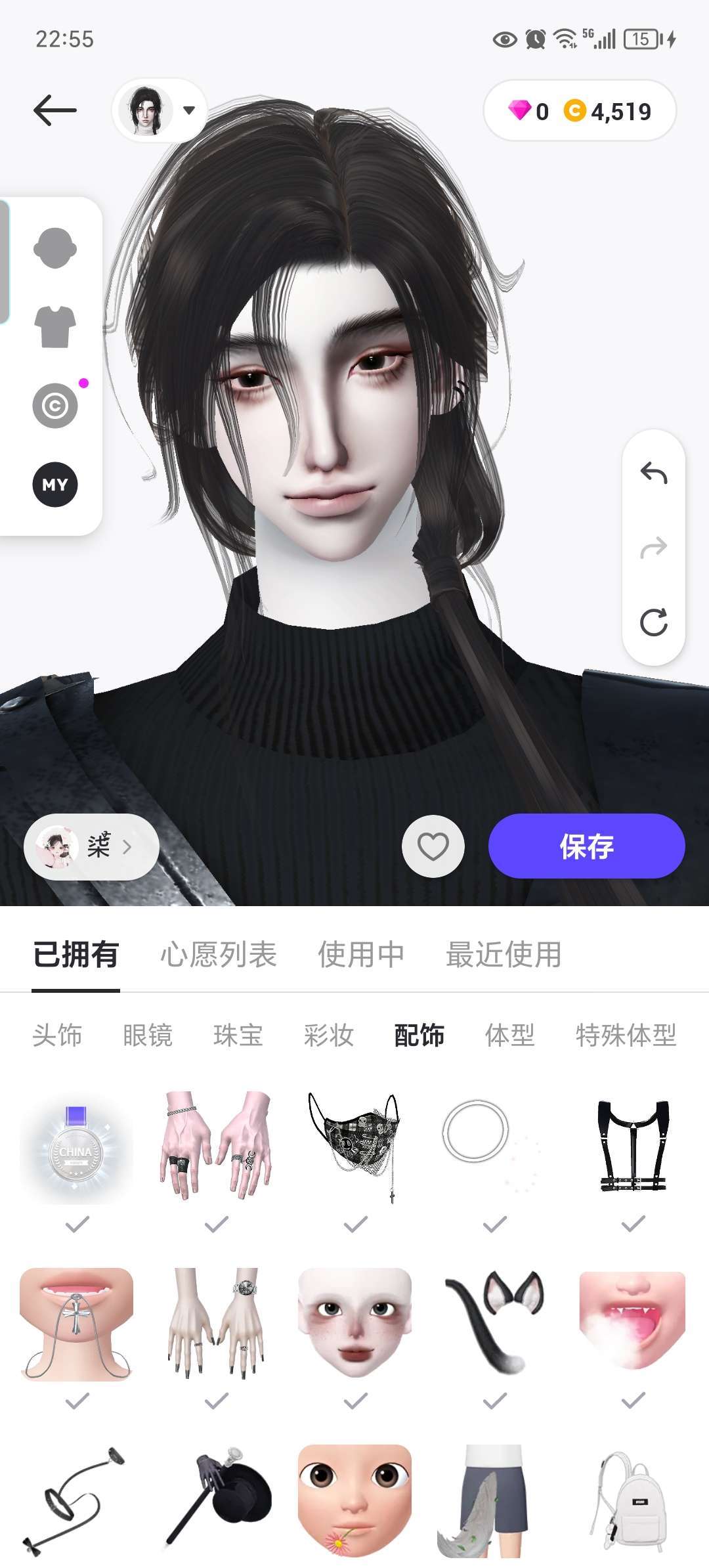Switch to the 心愿列表 tab

(x=219, y=955)
